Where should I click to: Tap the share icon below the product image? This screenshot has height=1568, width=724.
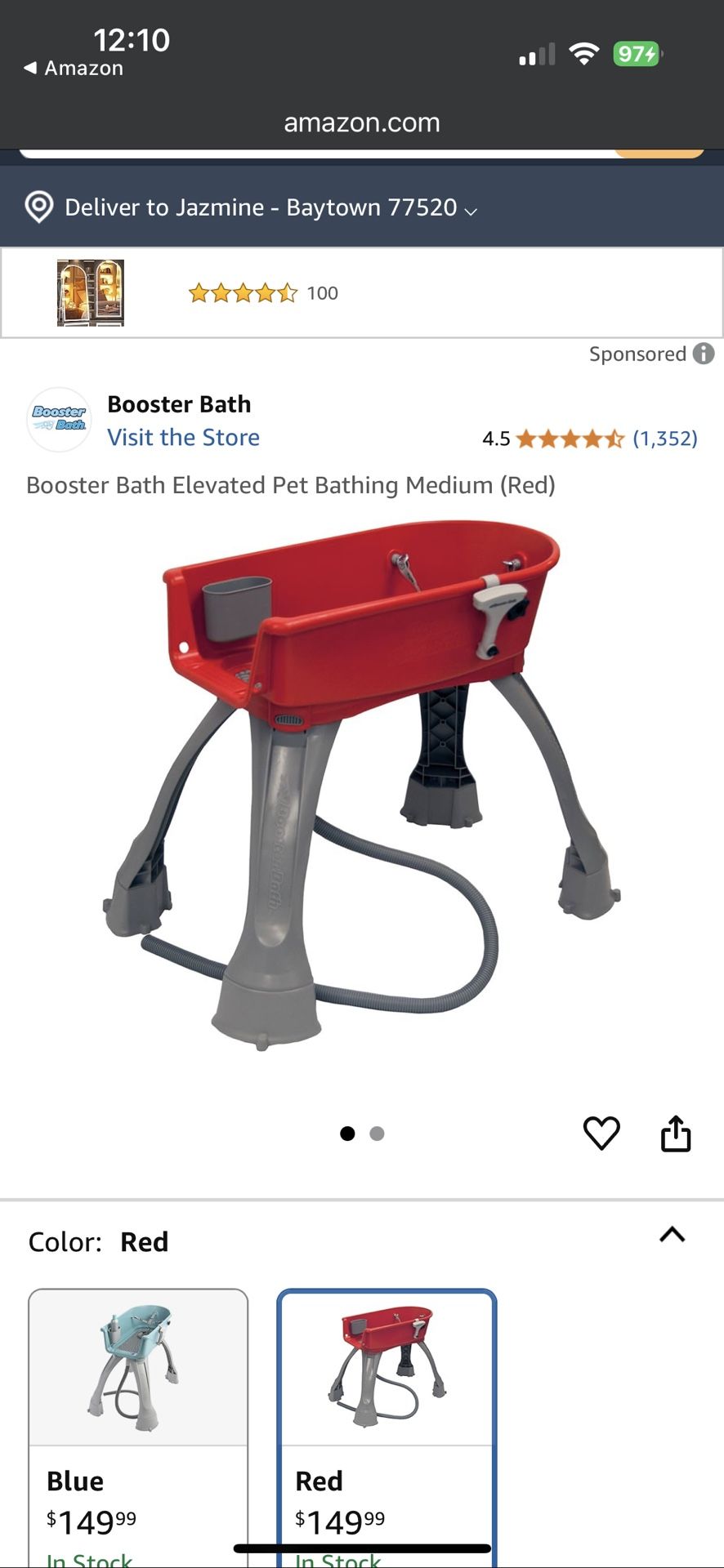coord(676,1132)
